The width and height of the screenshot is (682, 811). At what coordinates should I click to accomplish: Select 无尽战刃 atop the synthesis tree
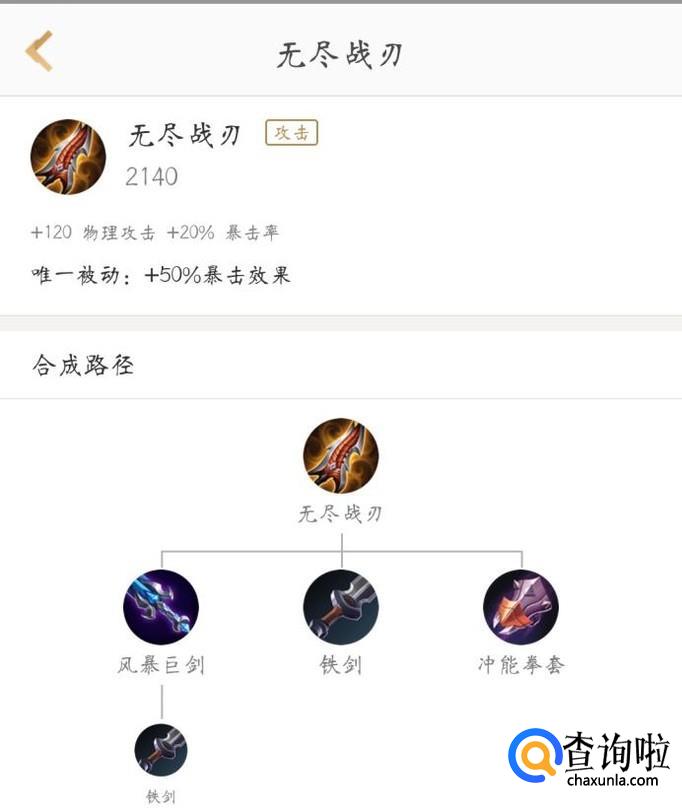[x=341, y=456]
